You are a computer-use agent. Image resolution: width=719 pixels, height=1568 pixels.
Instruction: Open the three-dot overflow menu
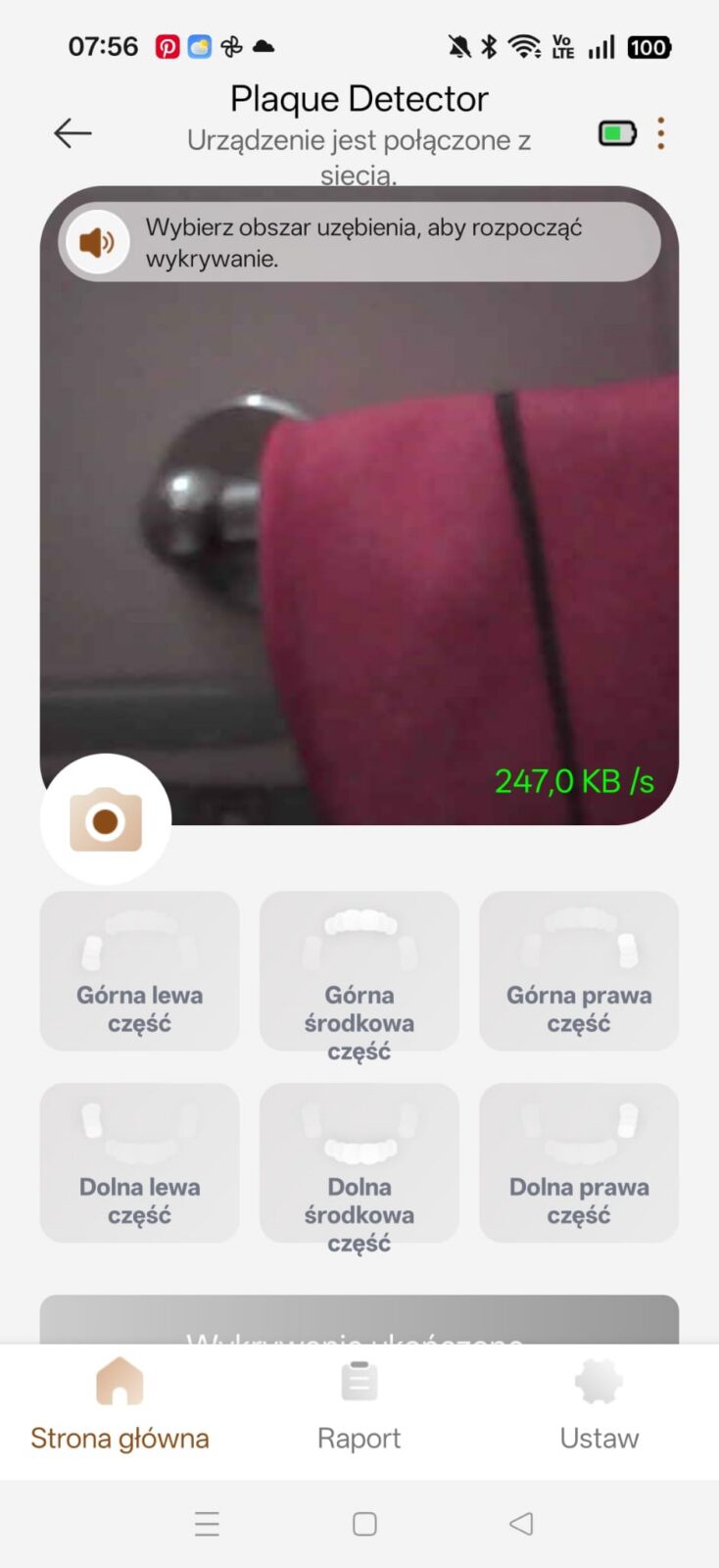pyautogui.click(x=661, y=133)
